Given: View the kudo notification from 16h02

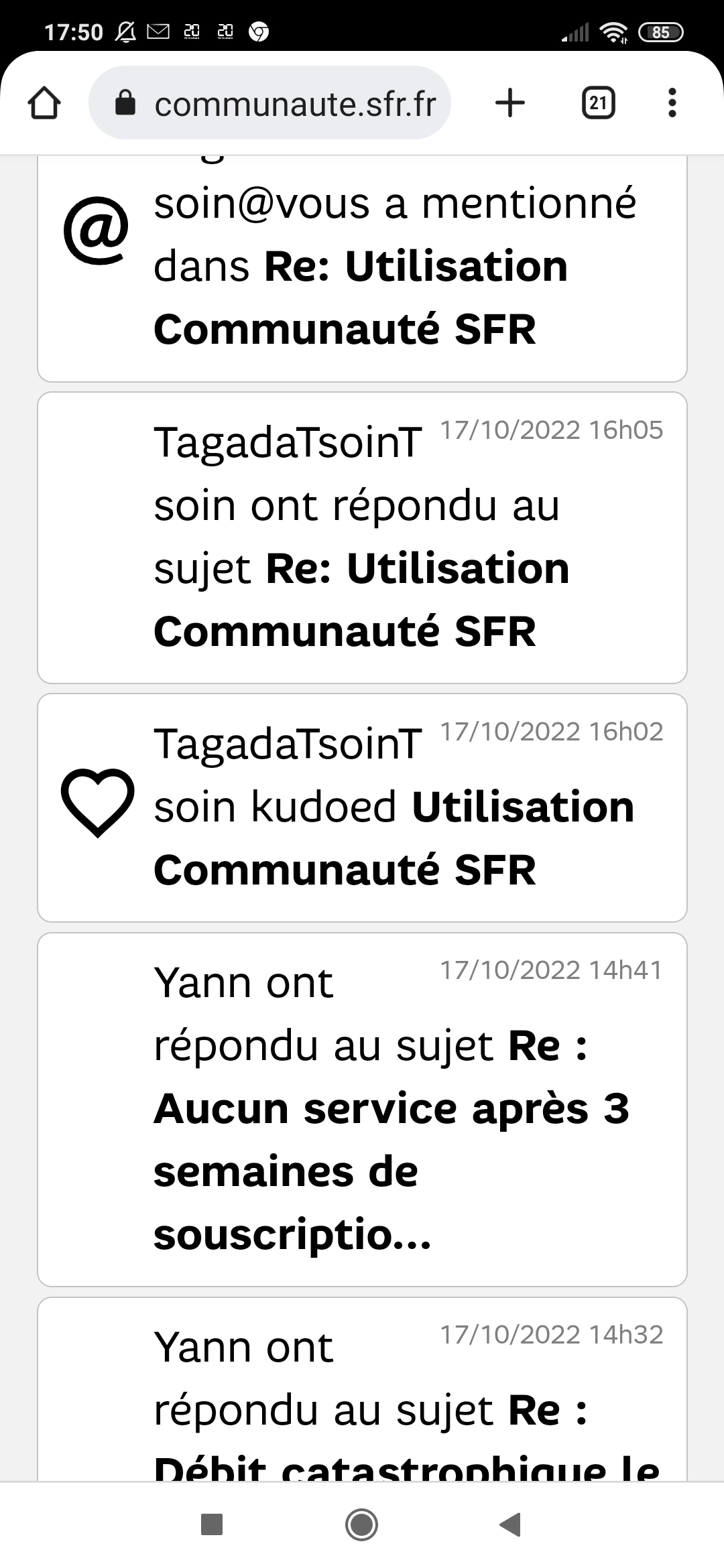Looking at the screenshot, I should [362, 807].
